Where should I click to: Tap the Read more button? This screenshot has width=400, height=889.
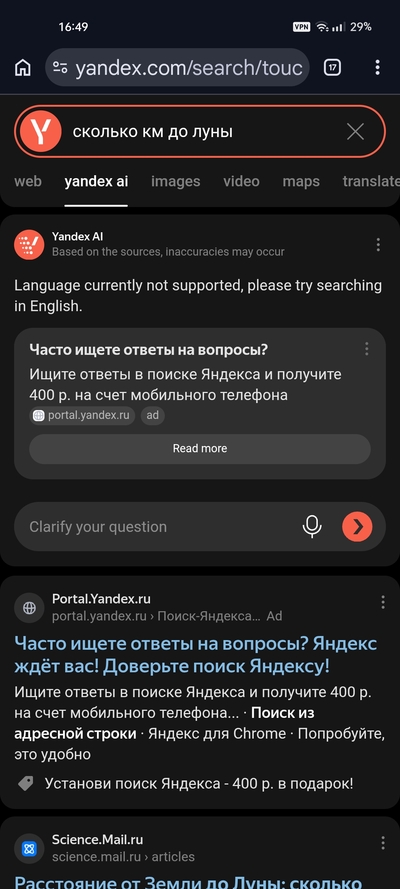200,448
